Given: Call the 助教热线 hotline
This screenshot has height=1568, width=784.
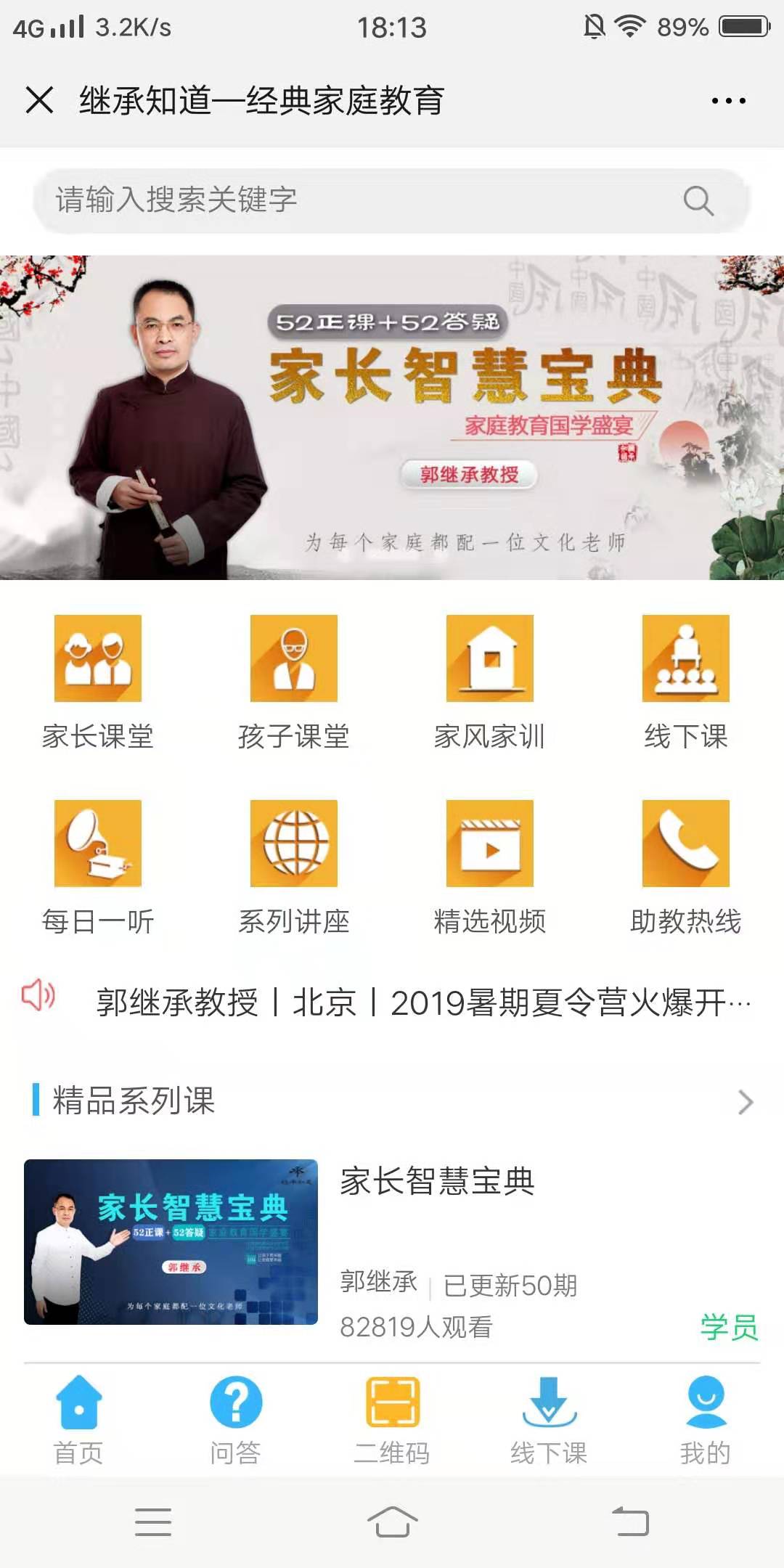Looking at the screenshot, I should coord(686,866).
